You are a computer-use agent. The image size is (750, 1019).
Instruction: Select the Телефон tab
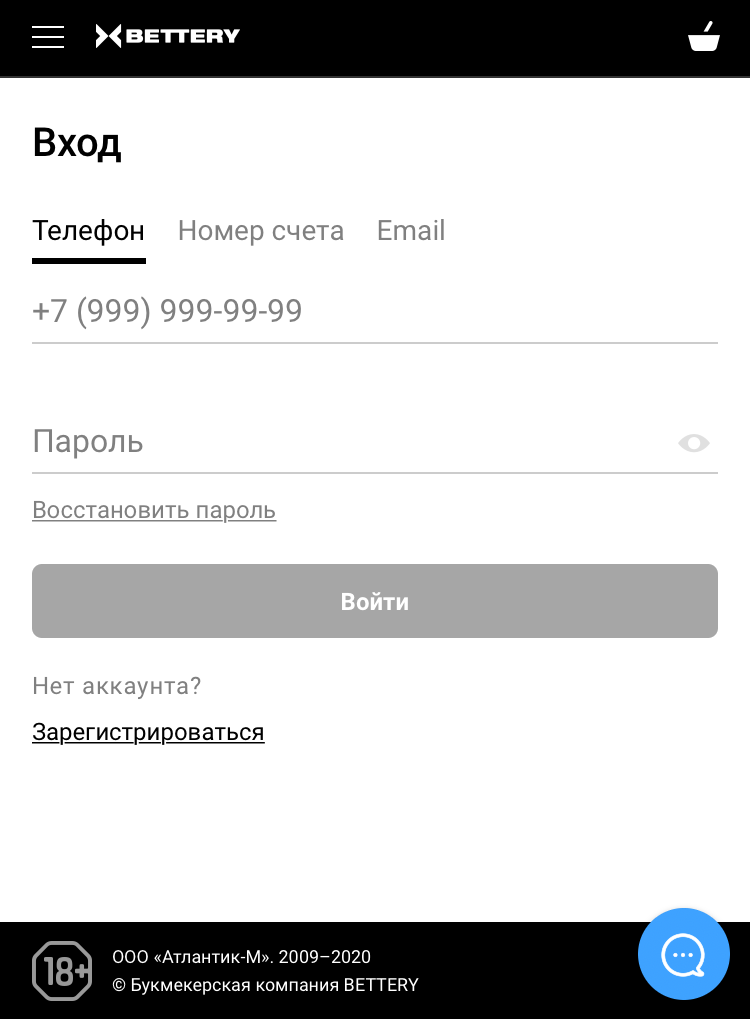(x=88, y=231)
